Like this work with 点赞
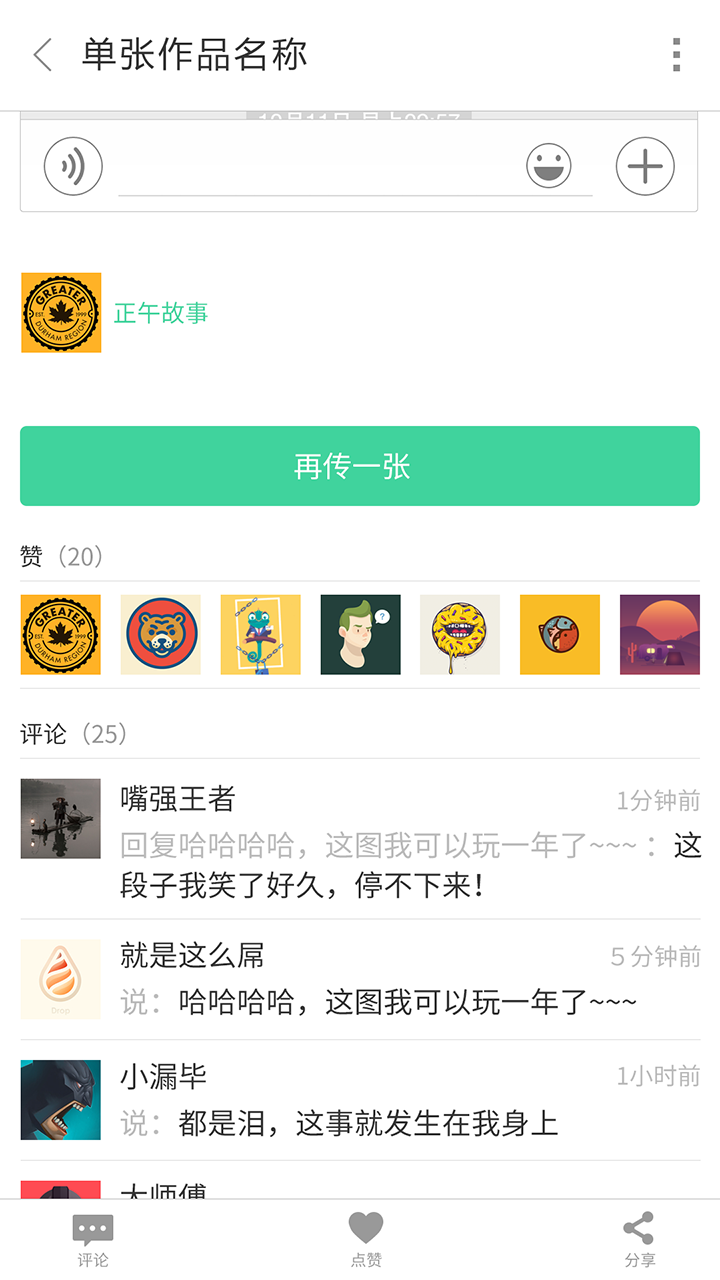Image resolution: width=720 pixels, height=1280 pixels. [x=366, y=1240]
